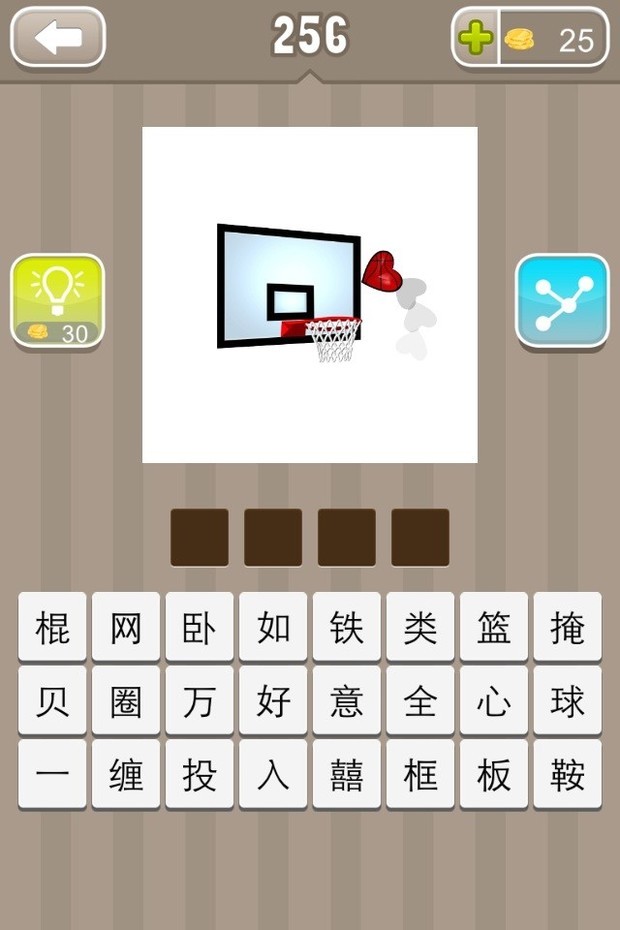Image resolution: width=620 pixels, height=930 pixels.
Task: Select the character 一
Action: coord(52,775)
